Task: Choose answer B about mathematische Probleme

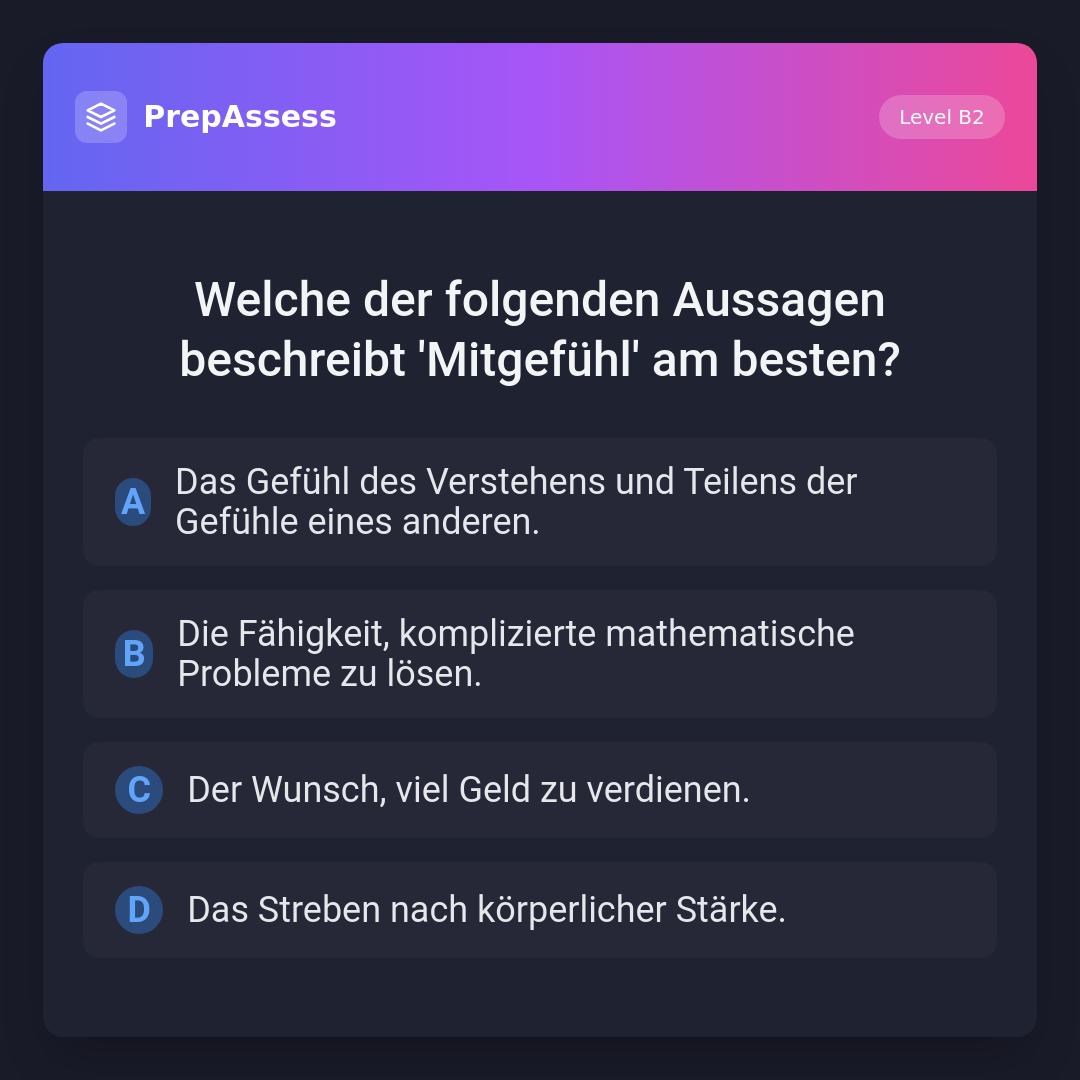Action: (540, 654)
